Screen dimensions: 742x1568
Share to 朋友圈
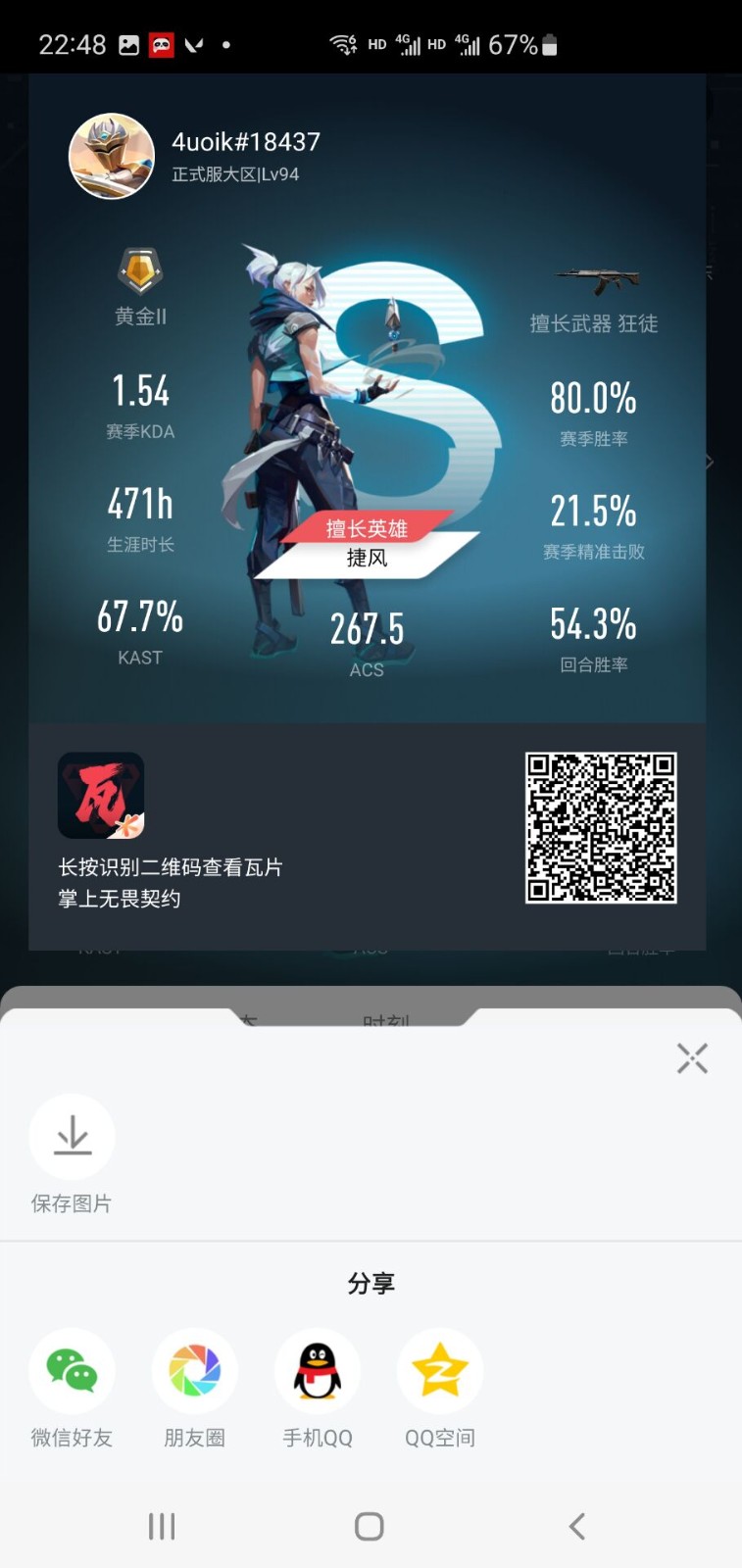[194, 1370]
